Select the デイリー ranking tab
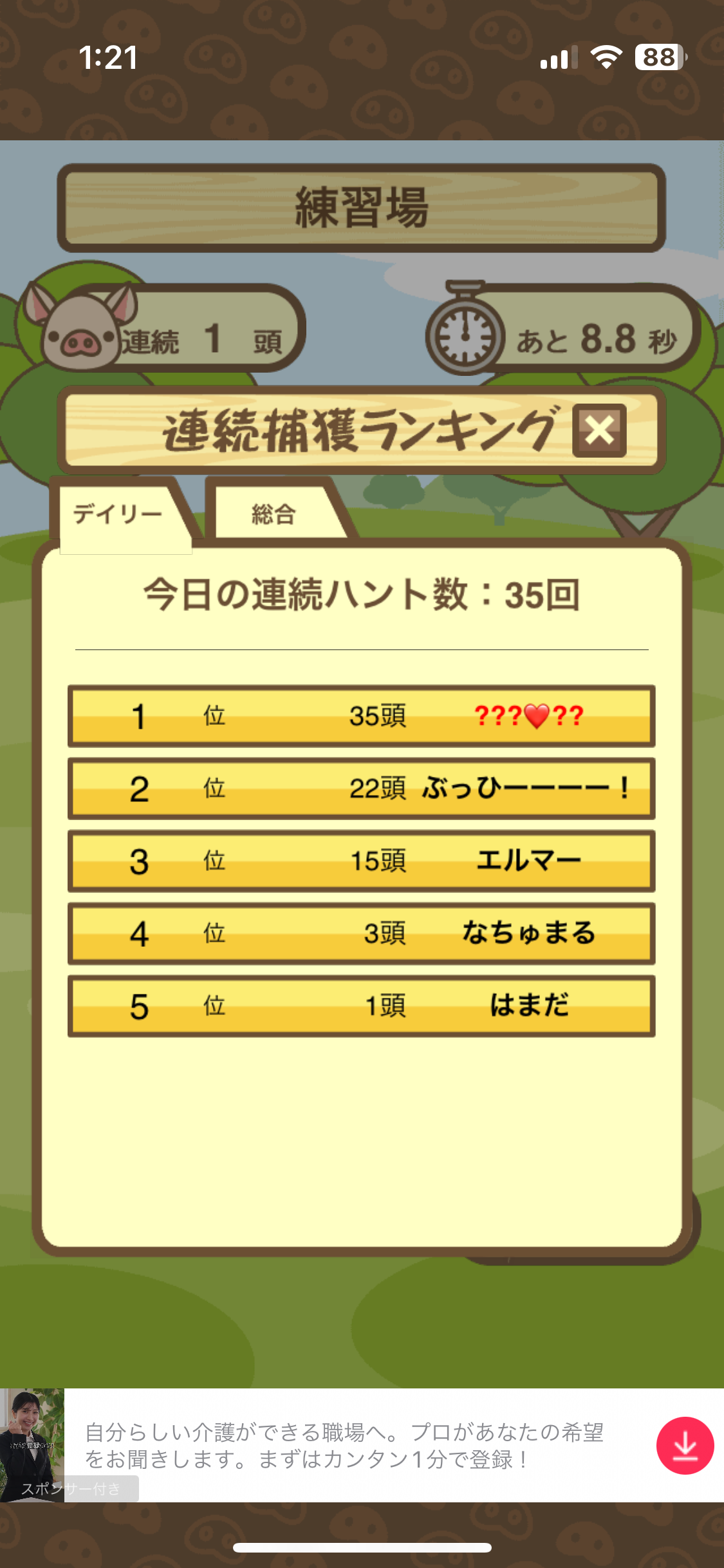The height and width of the screenshot is (1568, 724). (x=118, y=514)
